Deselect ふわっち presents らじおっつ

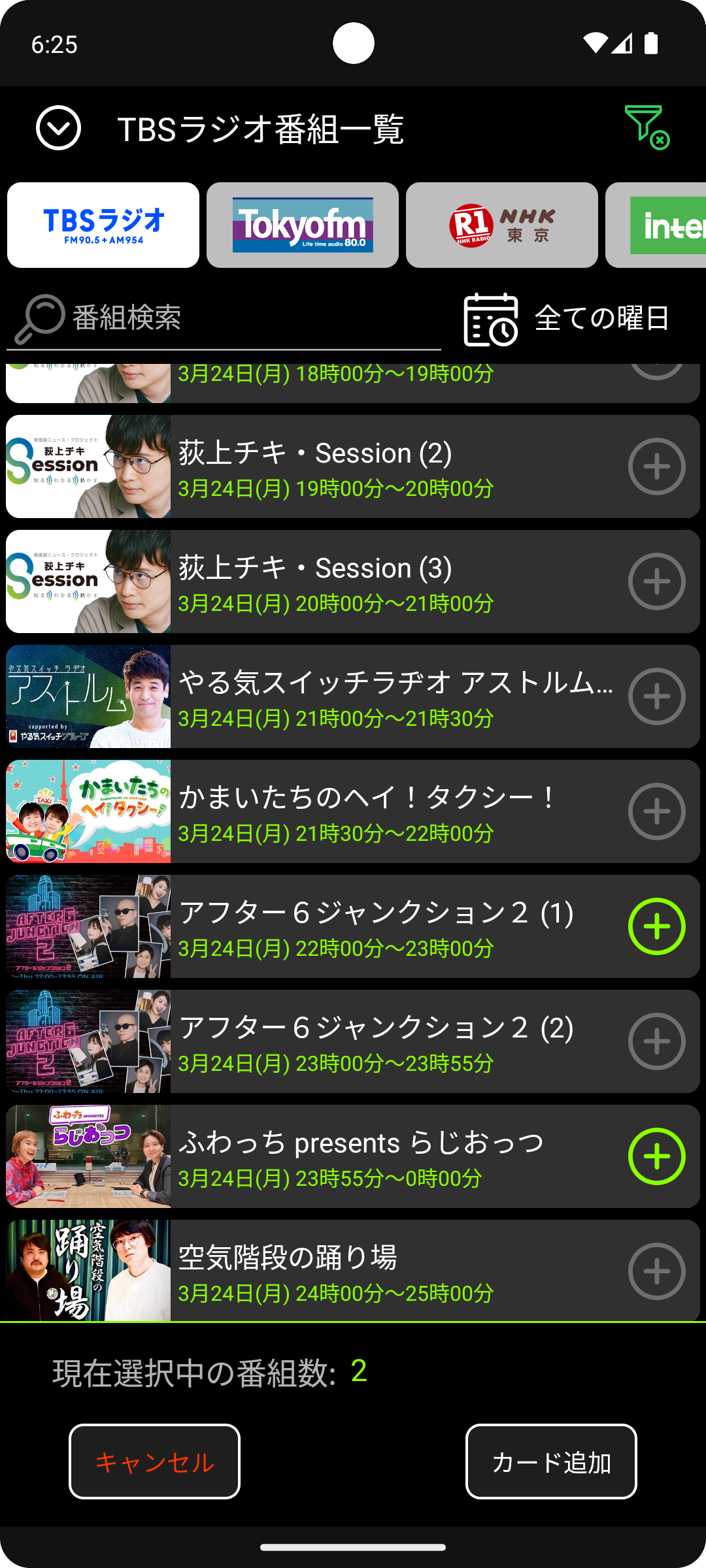[656, 1156]
